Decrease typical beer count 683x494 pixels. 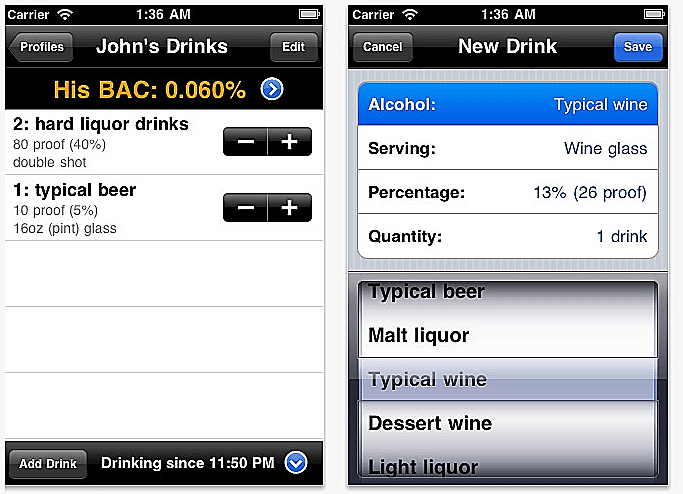[245, 208]
